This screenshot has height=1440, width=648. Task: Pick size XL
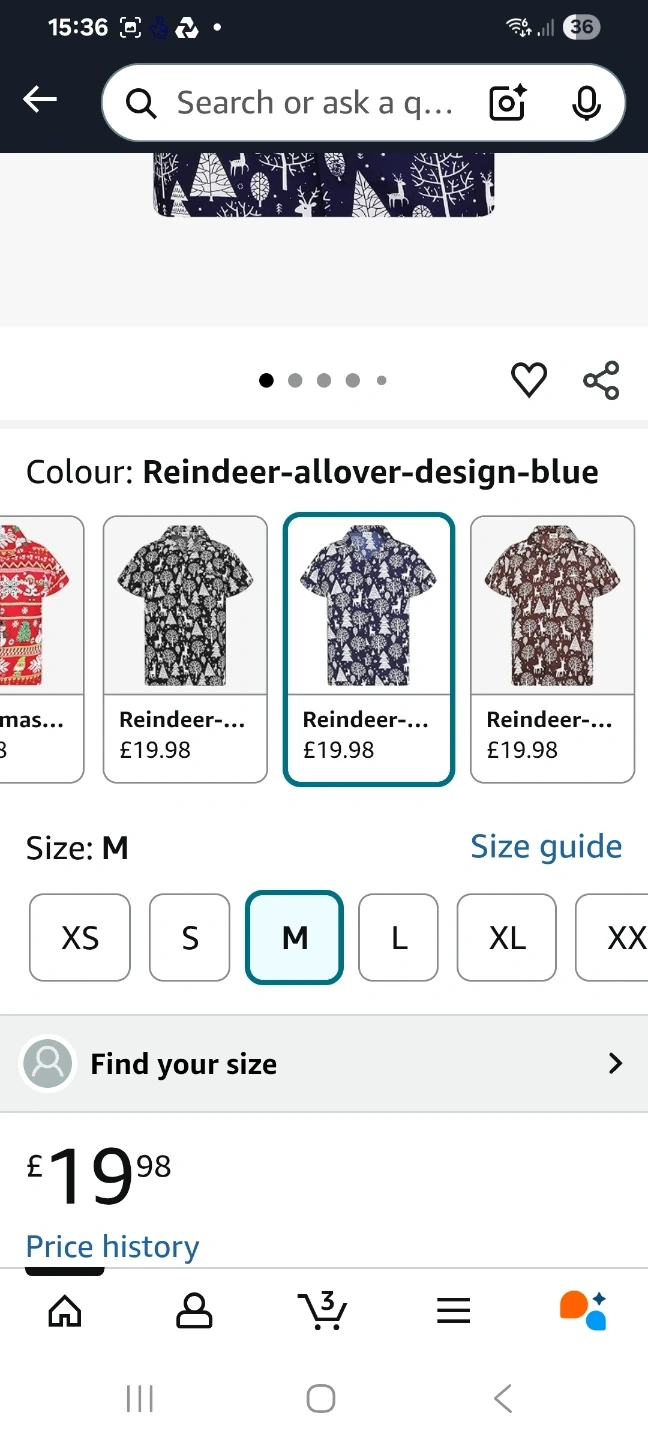(506, 938)
